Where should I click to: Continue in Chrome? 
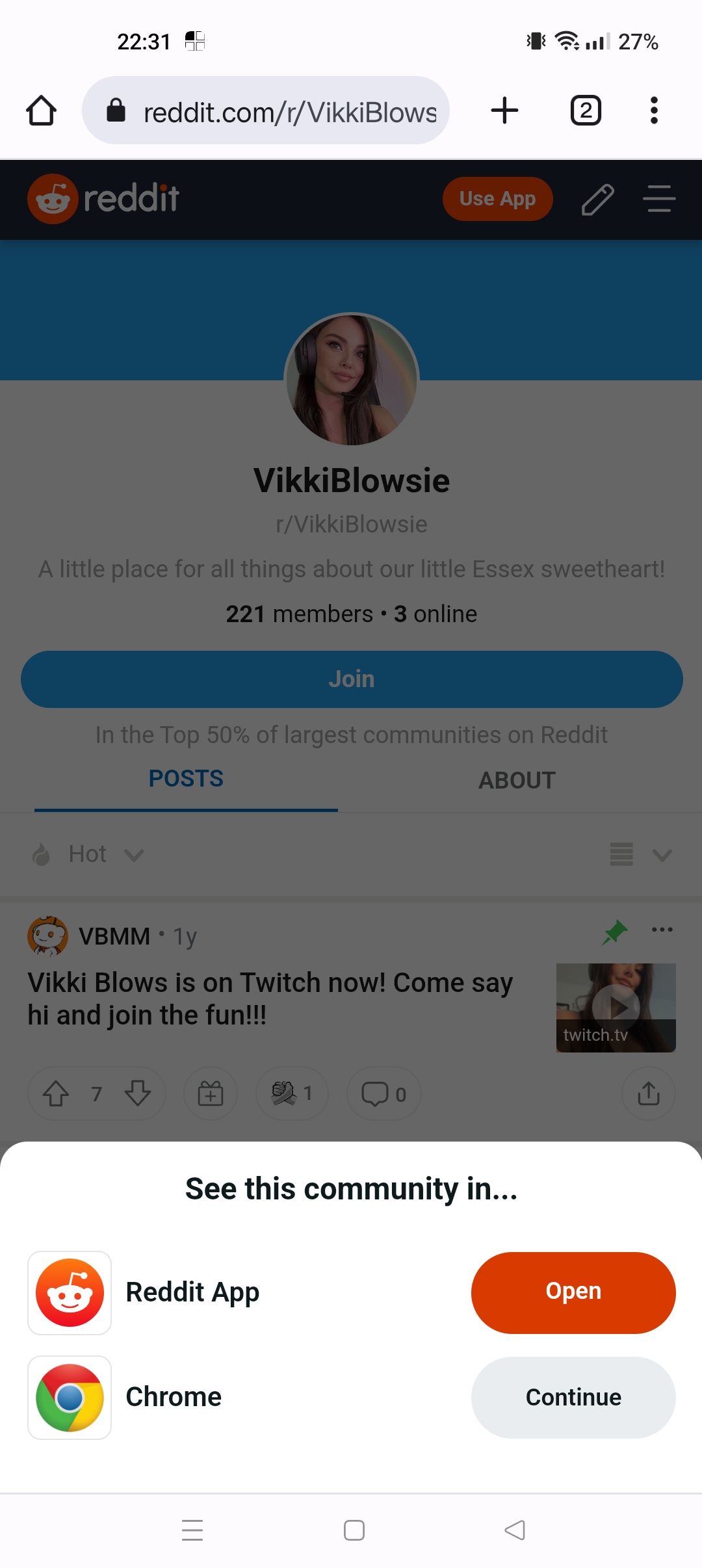coord(573,1397)
